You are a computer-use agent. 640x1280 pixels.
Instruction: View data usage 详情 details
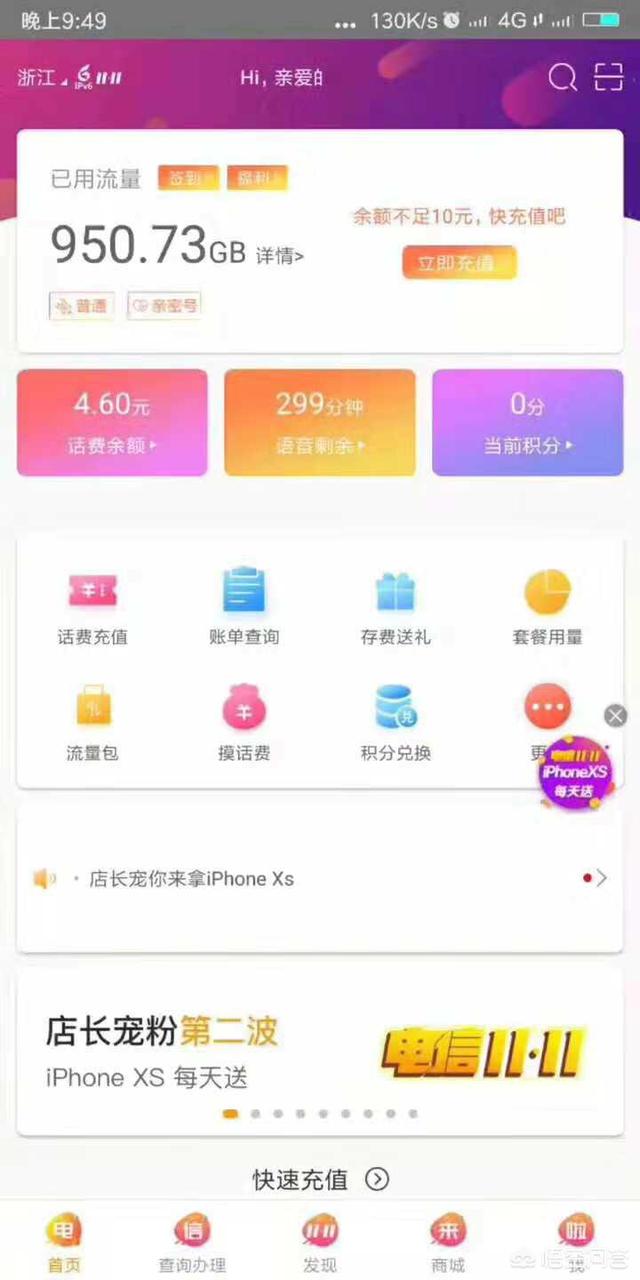[281, 255]
